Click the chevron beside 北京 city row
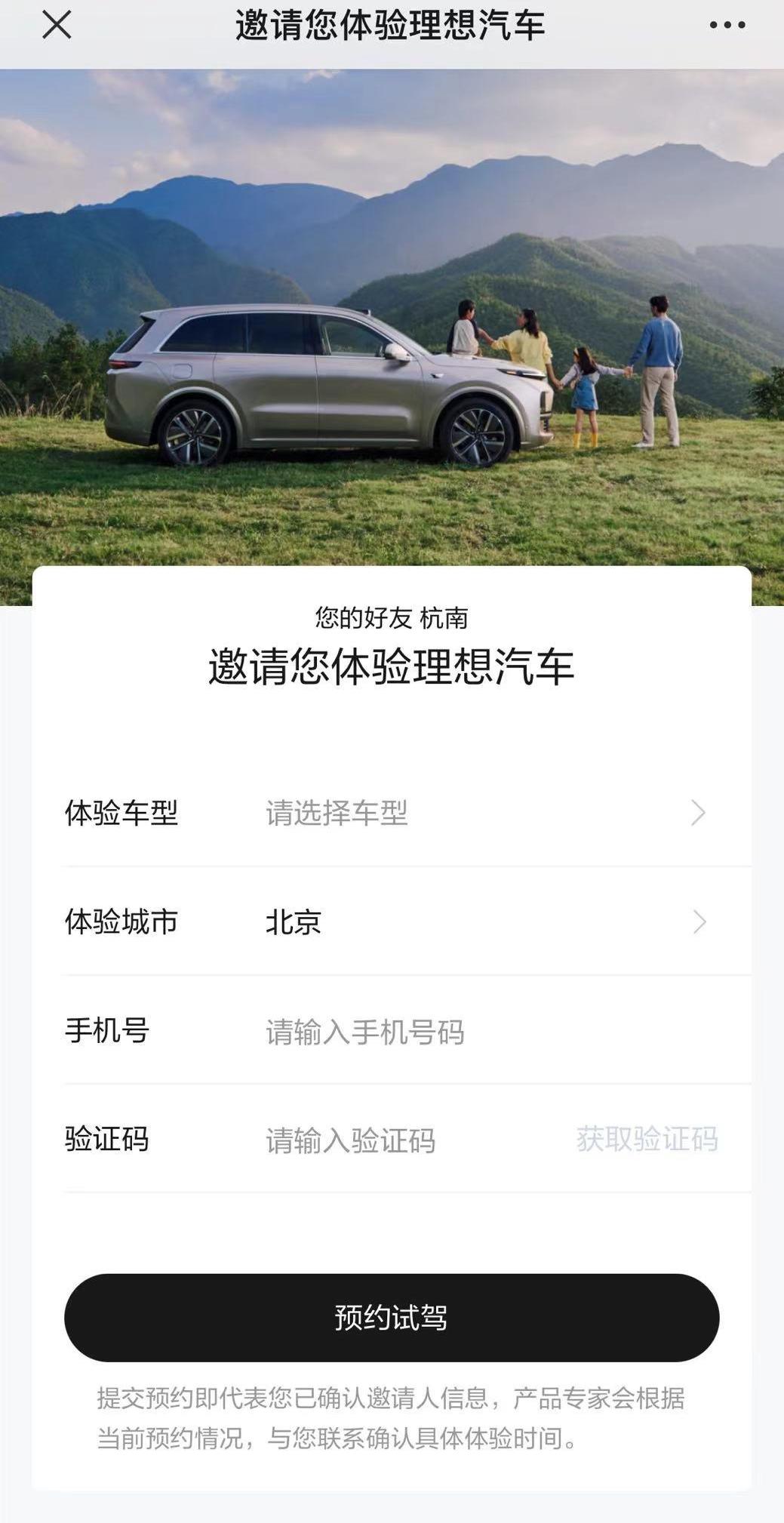 click(699, 922)
